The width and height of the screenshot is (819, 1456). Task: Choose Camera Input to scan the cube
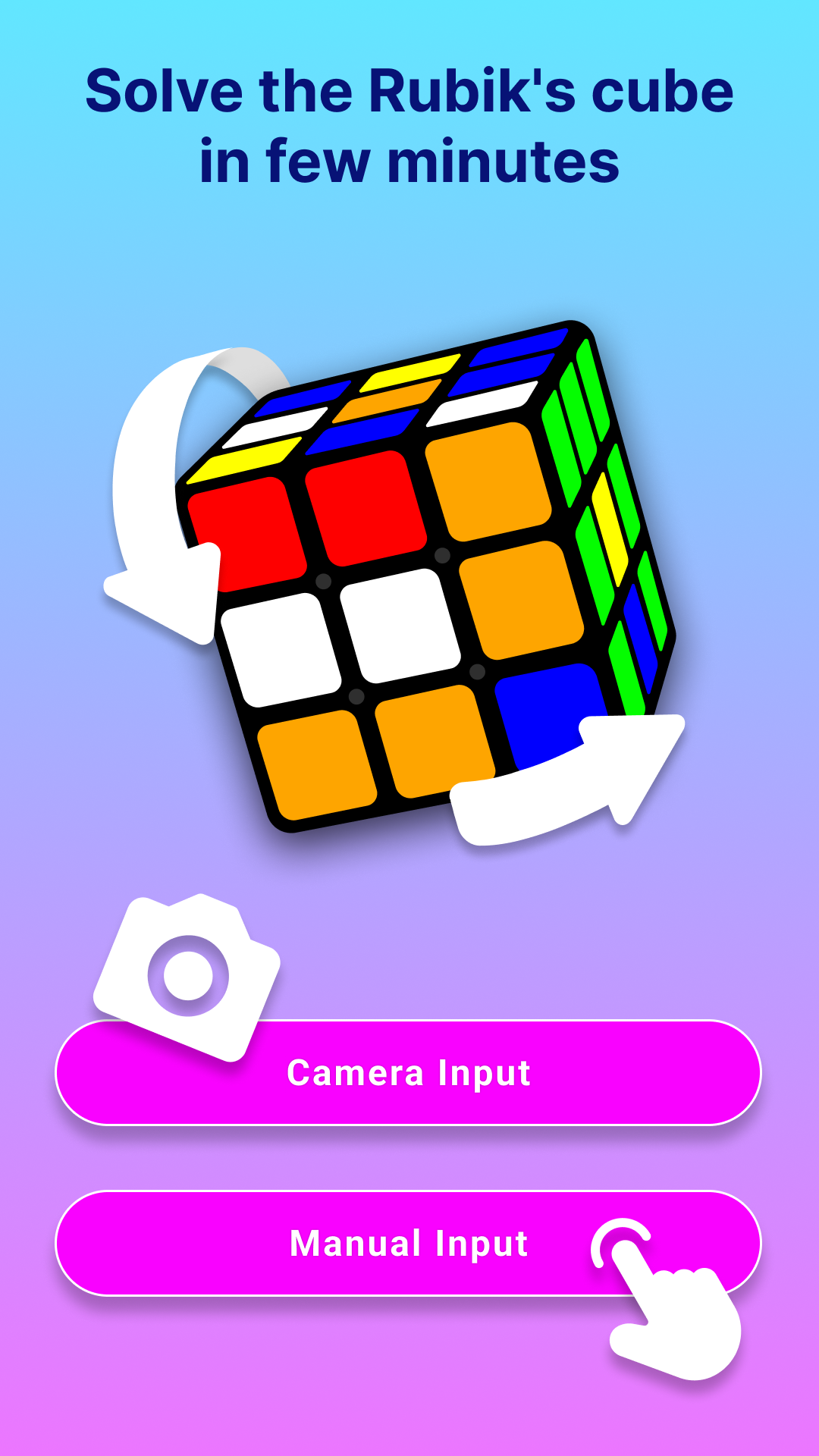(x=409, y=1073)
